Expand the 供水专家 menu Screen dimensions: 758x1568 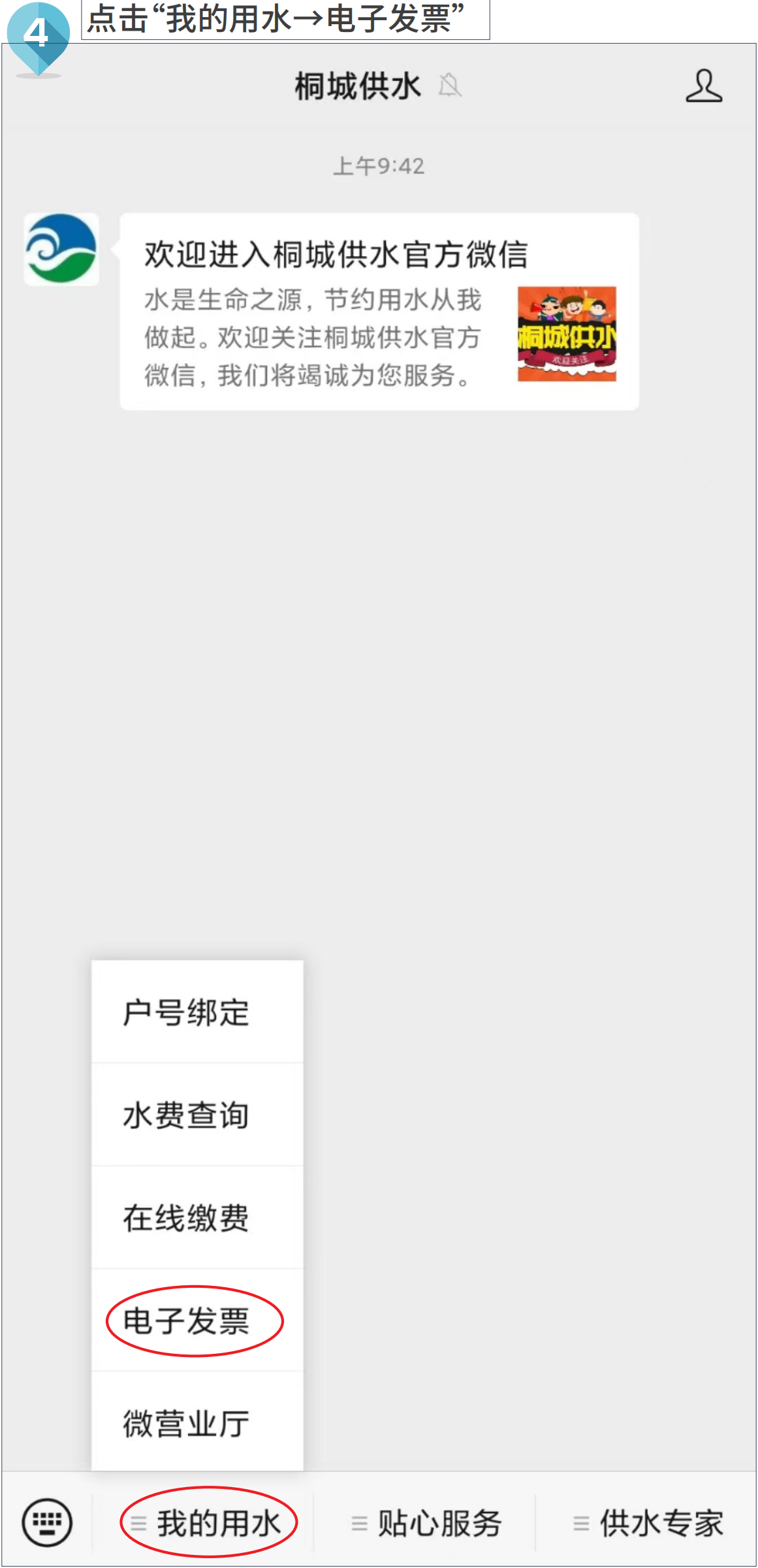pyautogui.click(x=650, y=1523)
